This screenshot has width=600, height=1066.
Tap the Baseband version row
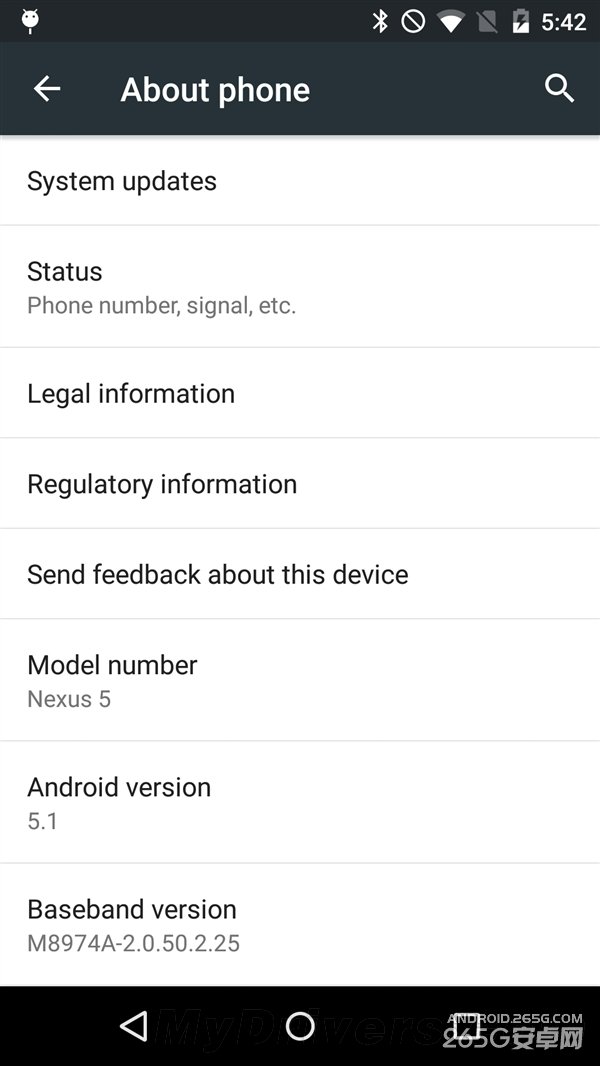300,924
